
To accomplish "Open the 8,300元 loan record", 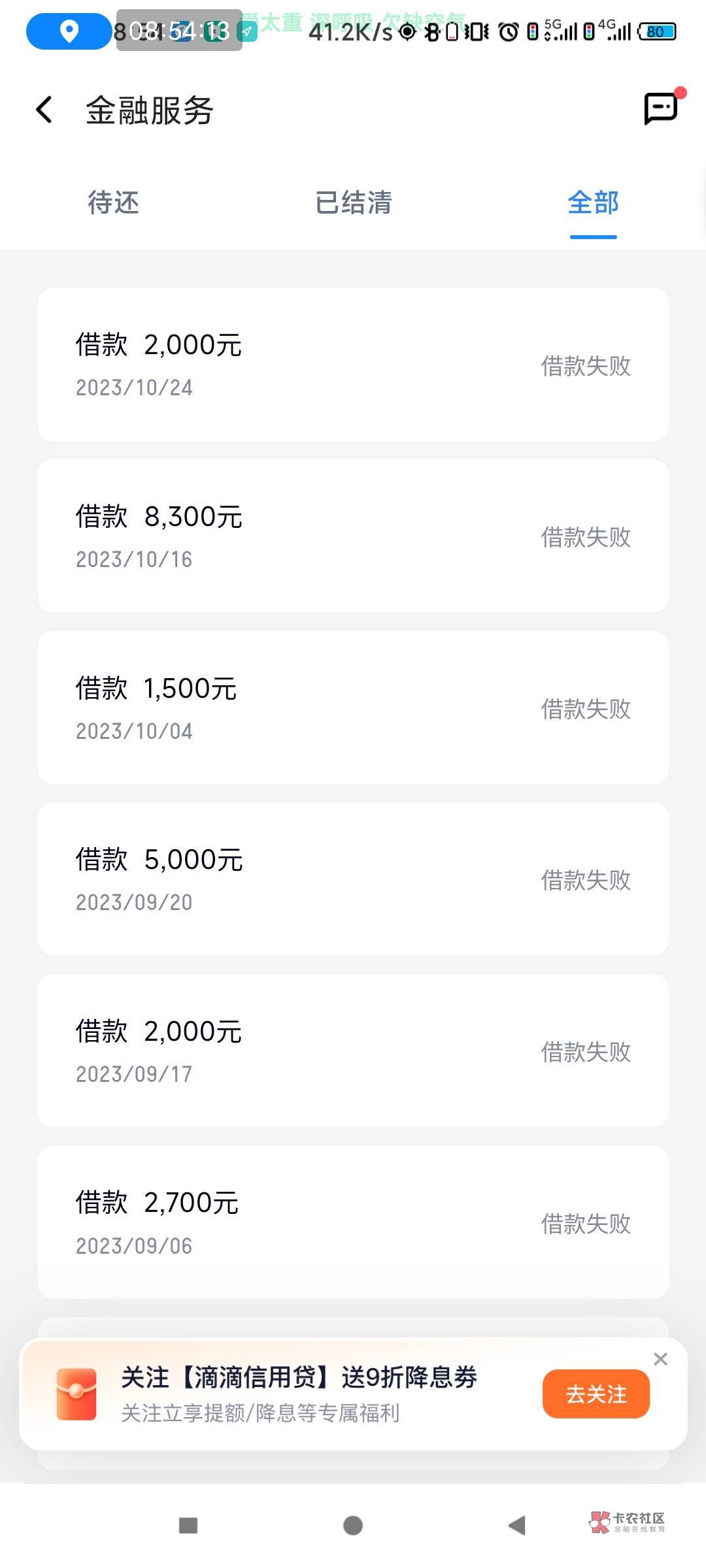I will click(x=353, y=536).
